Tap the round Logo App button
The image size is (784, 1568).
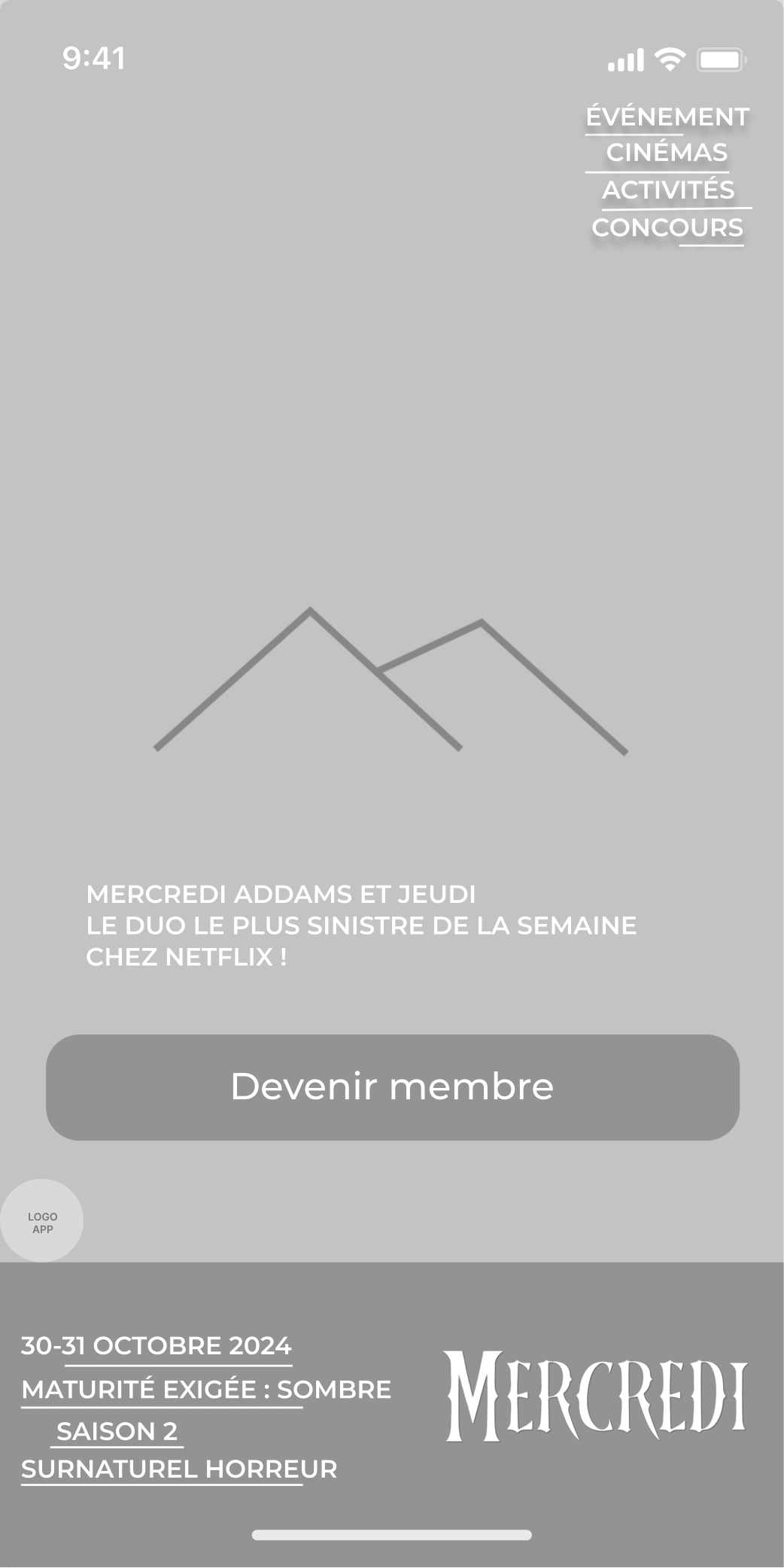coord(42,1220)
